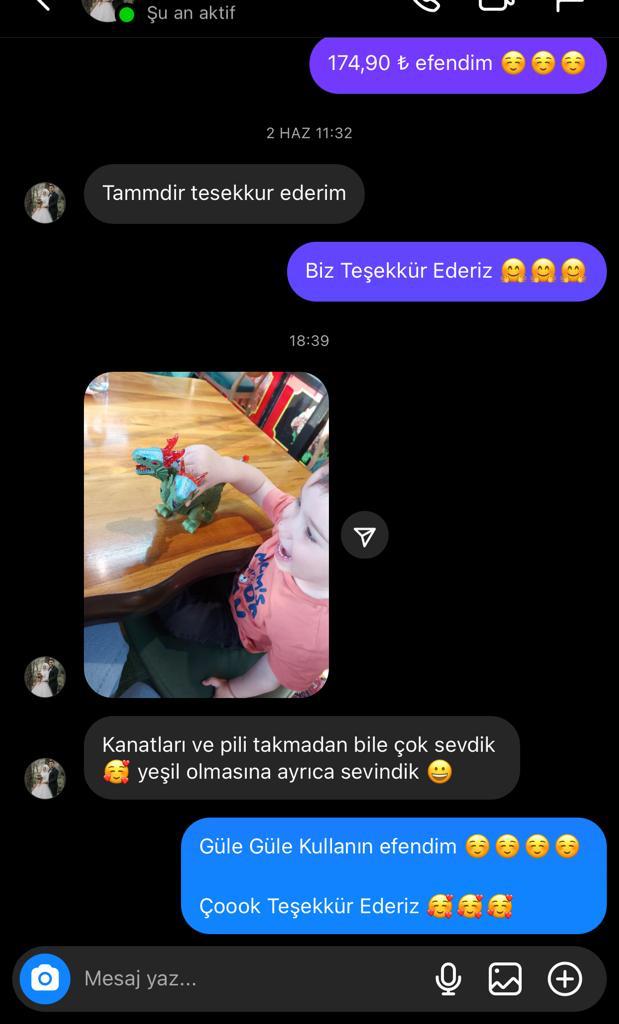Open the received dinosaur toy photo
The width and height of the screenshot is (619, 1024).
[x=206, y=535]
